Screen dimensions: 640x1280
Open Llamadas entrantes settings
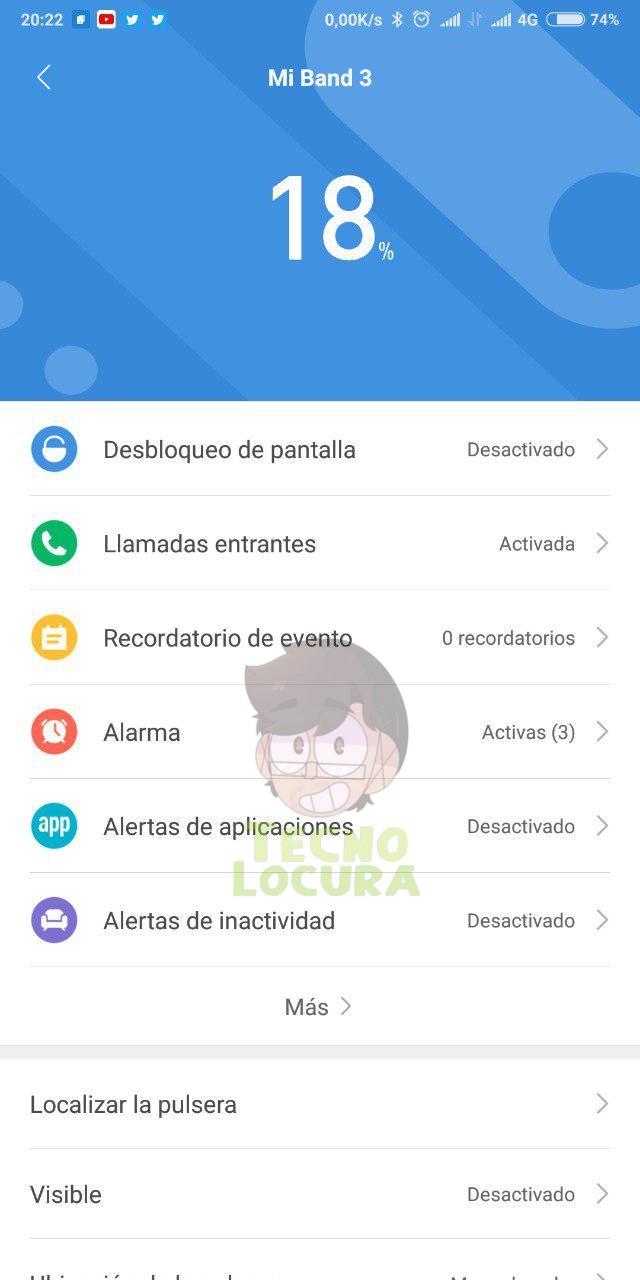click(320, 543)
